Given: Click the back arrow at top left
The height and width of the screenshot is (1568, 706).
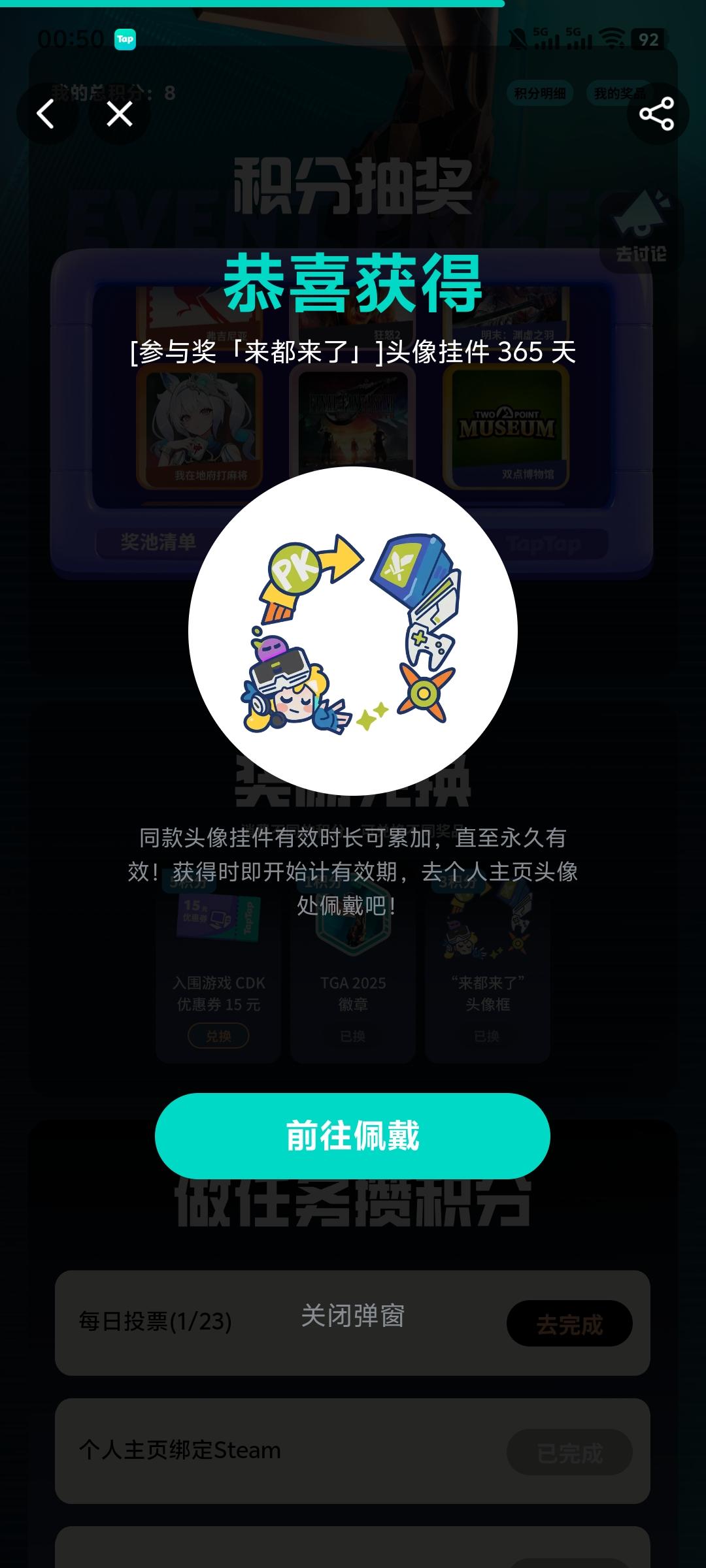Looking at the screenshot, I should pyautogui.click(x=46, y=114).
